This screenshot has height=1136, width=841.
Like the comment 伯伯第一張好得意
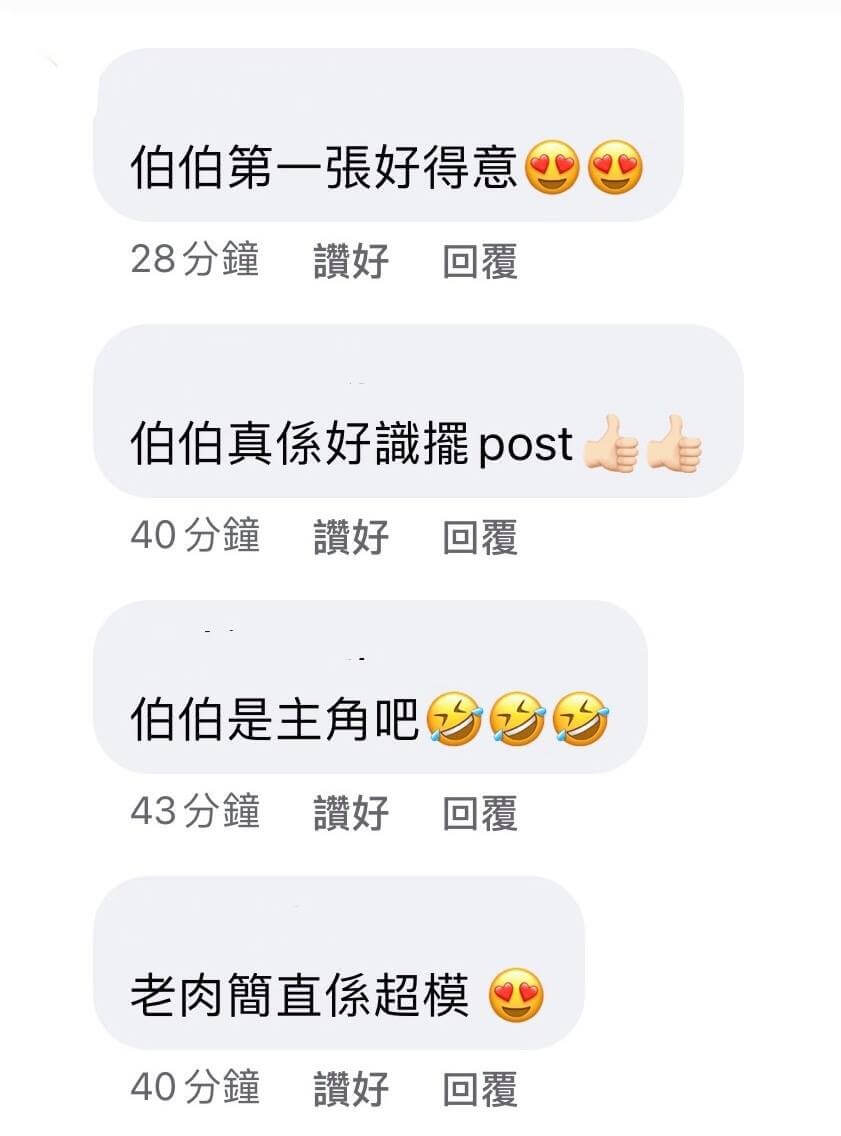[x=351, y=262]
